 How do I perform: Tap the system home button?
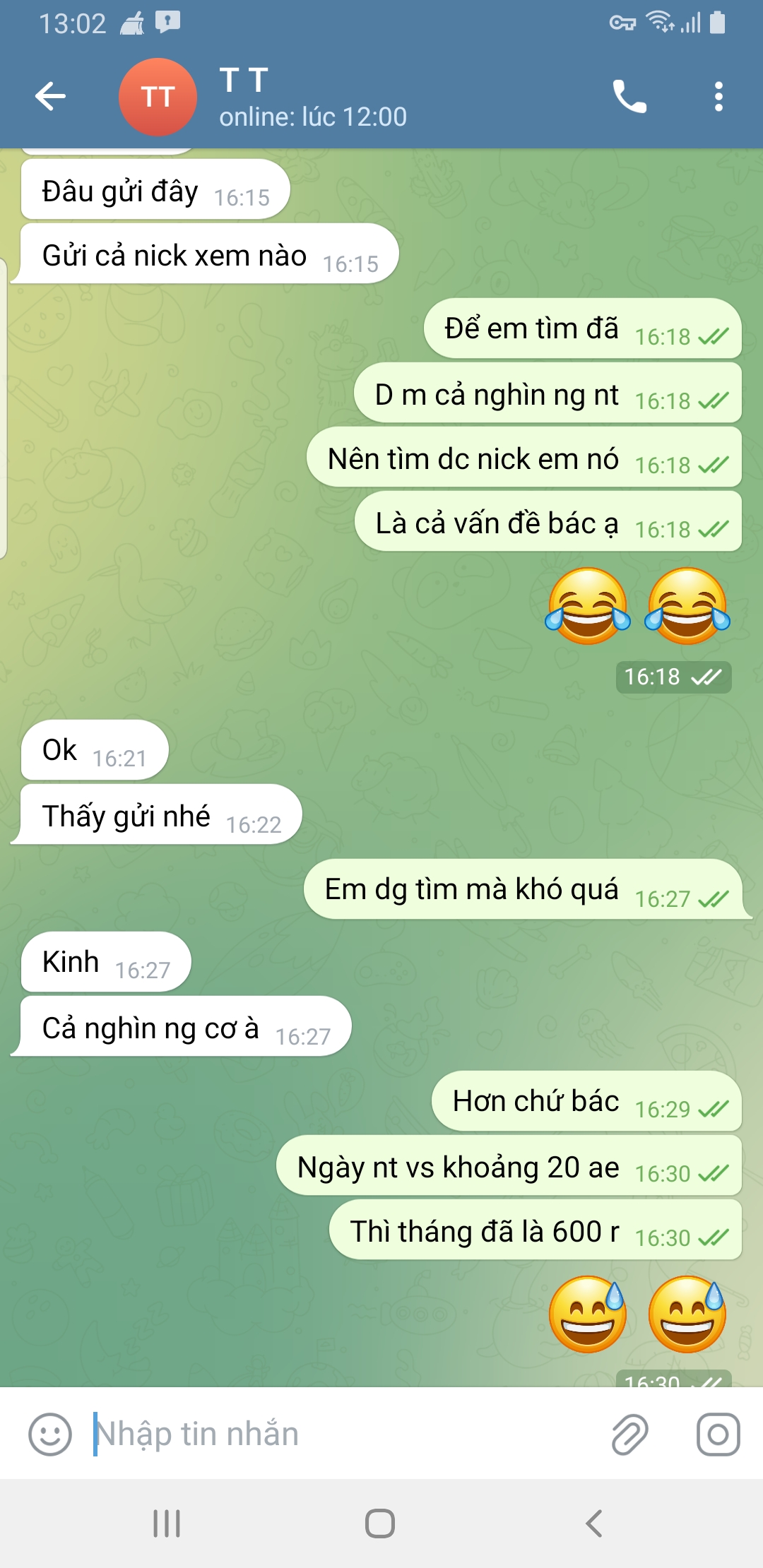pyautogui.click(x=380, y=1524)
